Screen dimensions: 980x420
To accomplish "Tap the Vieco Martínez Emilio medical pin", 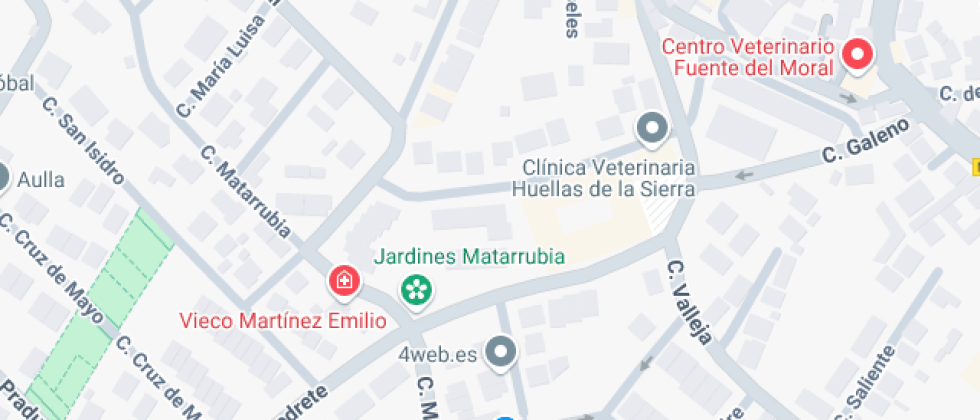I will [x=344, y=281].
